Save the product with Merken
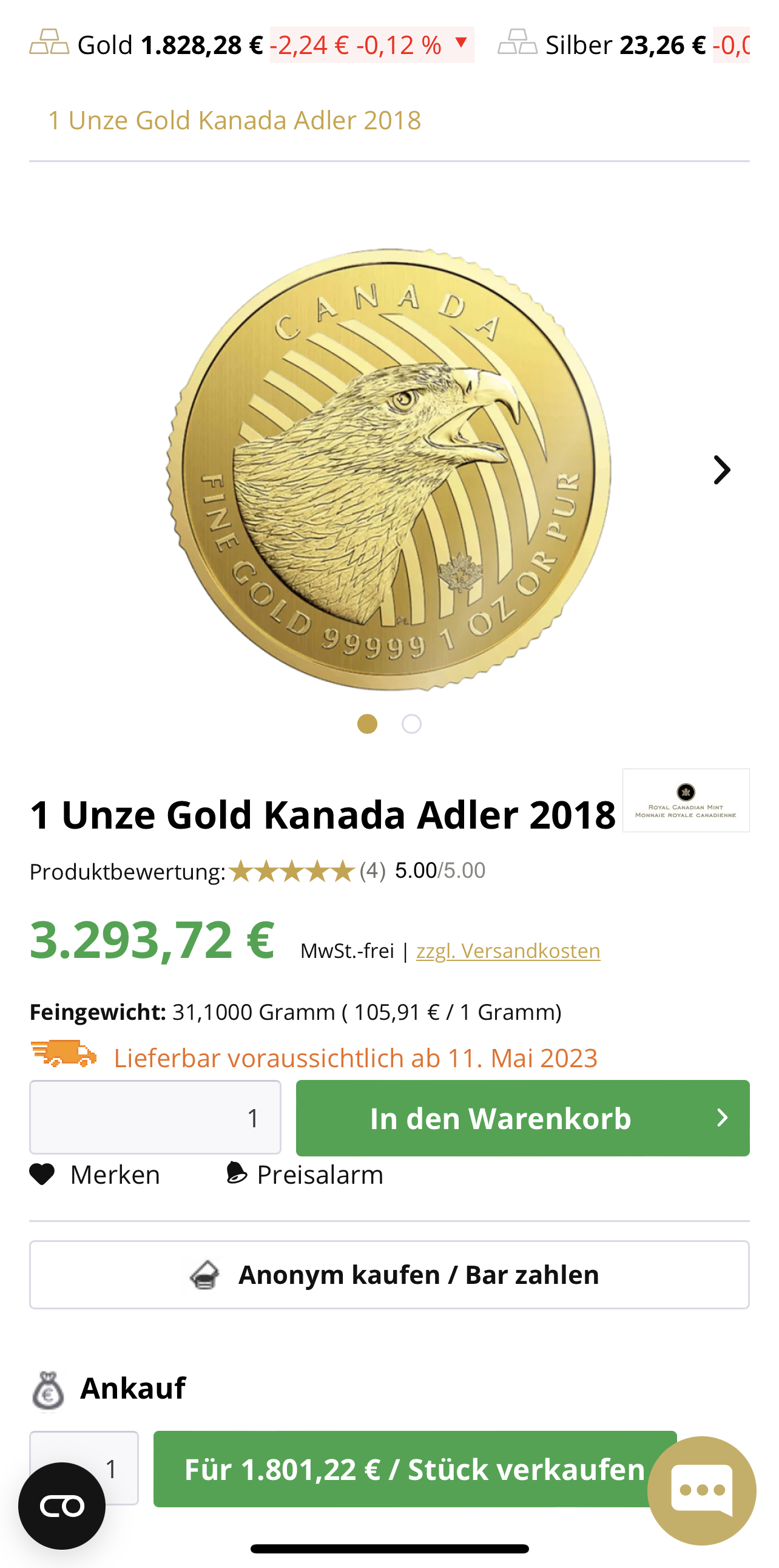Image resolution: width=779 pixels, height=1568 pixels. pos(95,1175)
